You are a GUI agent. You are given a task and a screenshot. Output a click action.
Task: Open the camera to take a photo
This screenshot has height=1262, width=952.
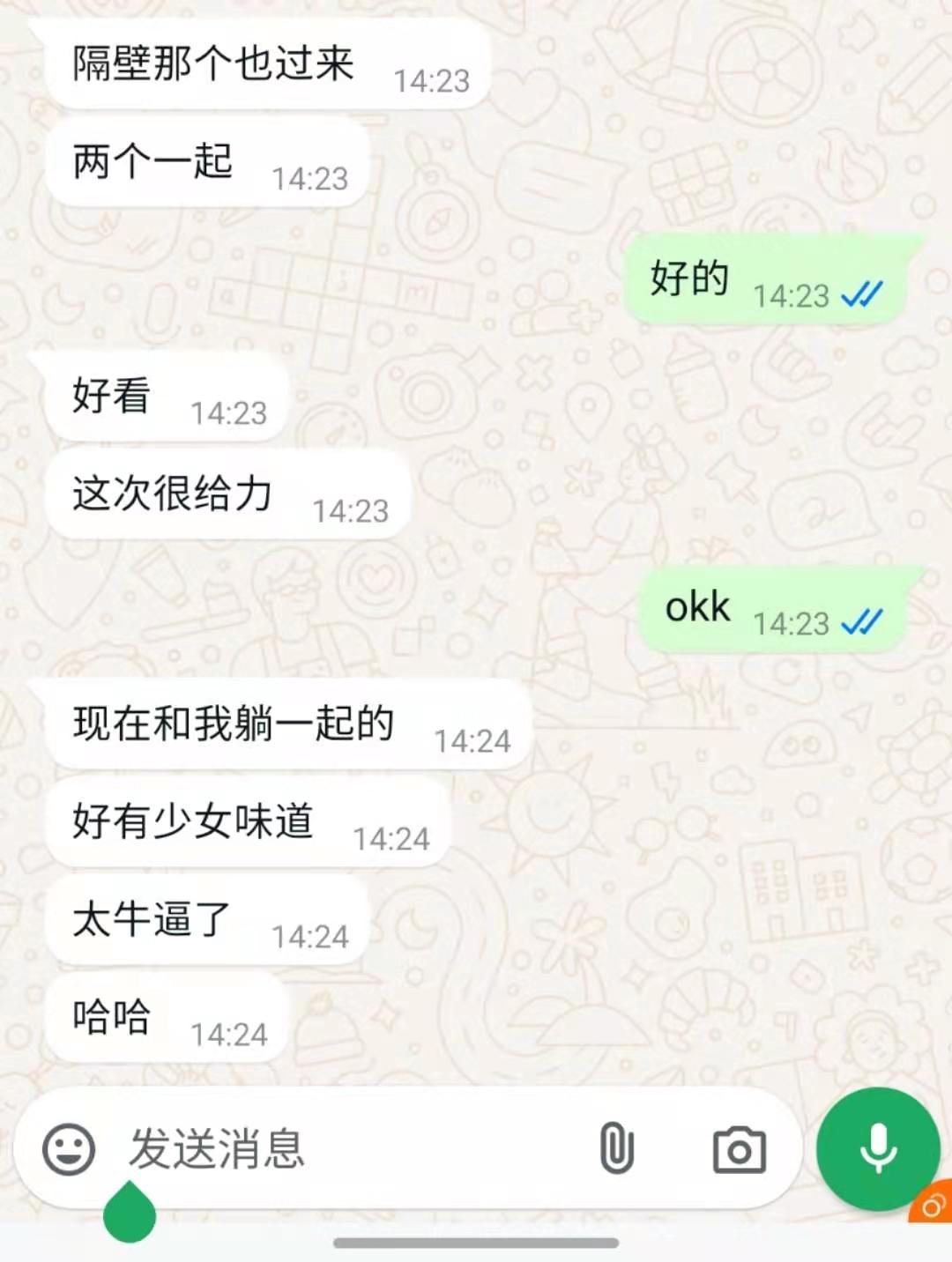[739, 1149]
